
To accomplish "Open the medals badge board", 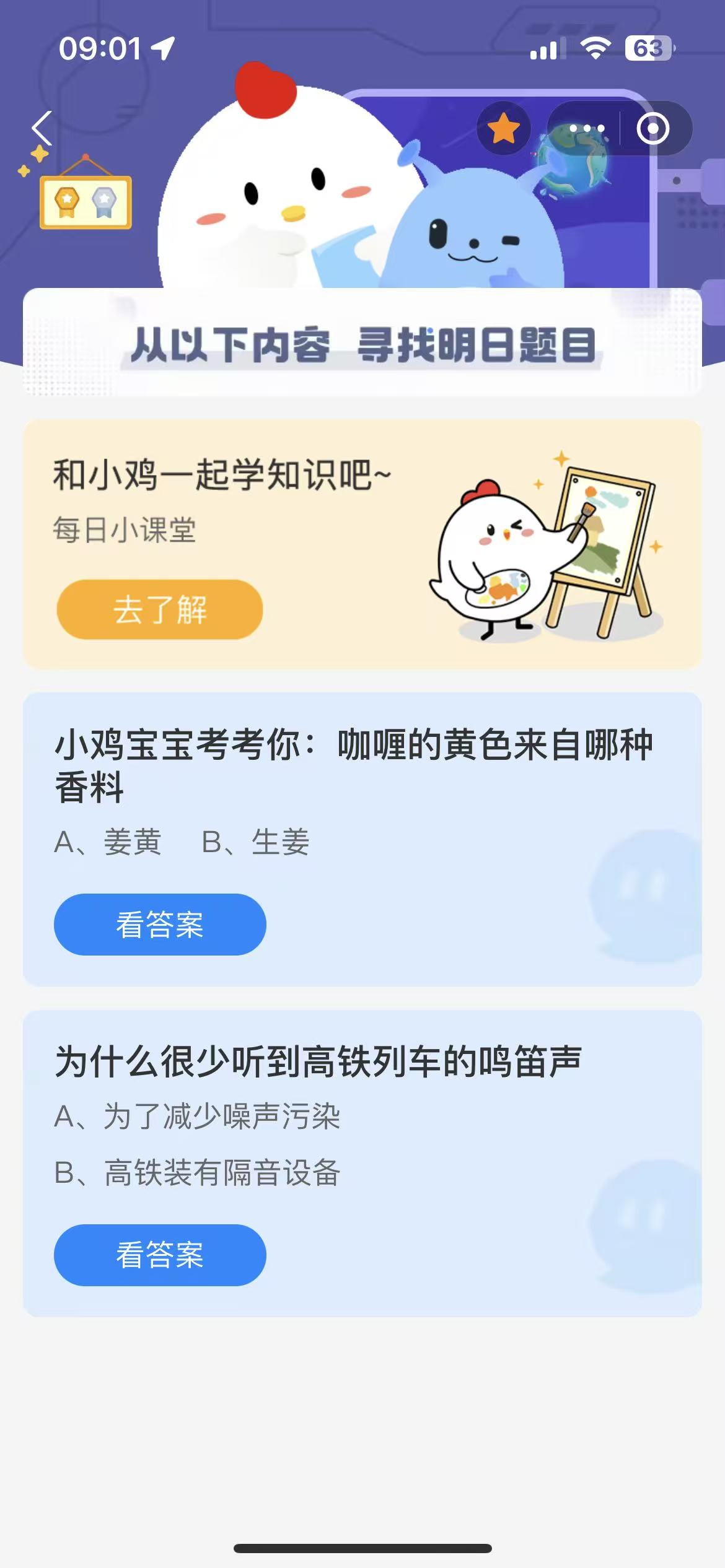I will click(x=86, y=200).
